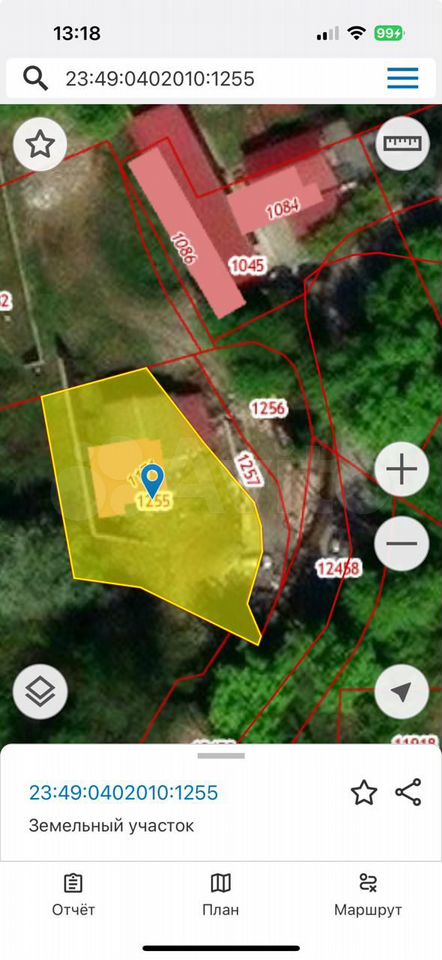Share parcel 23:49:0402010:1255
The width and height of the screenshot is (442, 960).
click(408, 792)
